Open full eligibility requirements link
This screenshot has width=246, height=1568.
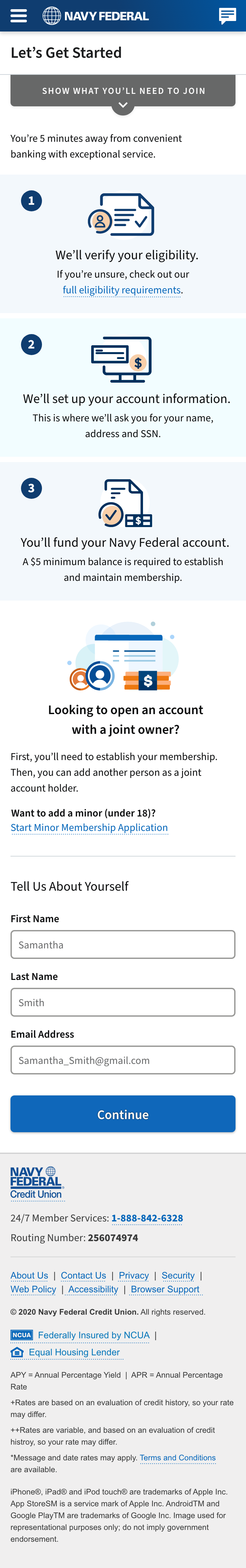(122, 290)
